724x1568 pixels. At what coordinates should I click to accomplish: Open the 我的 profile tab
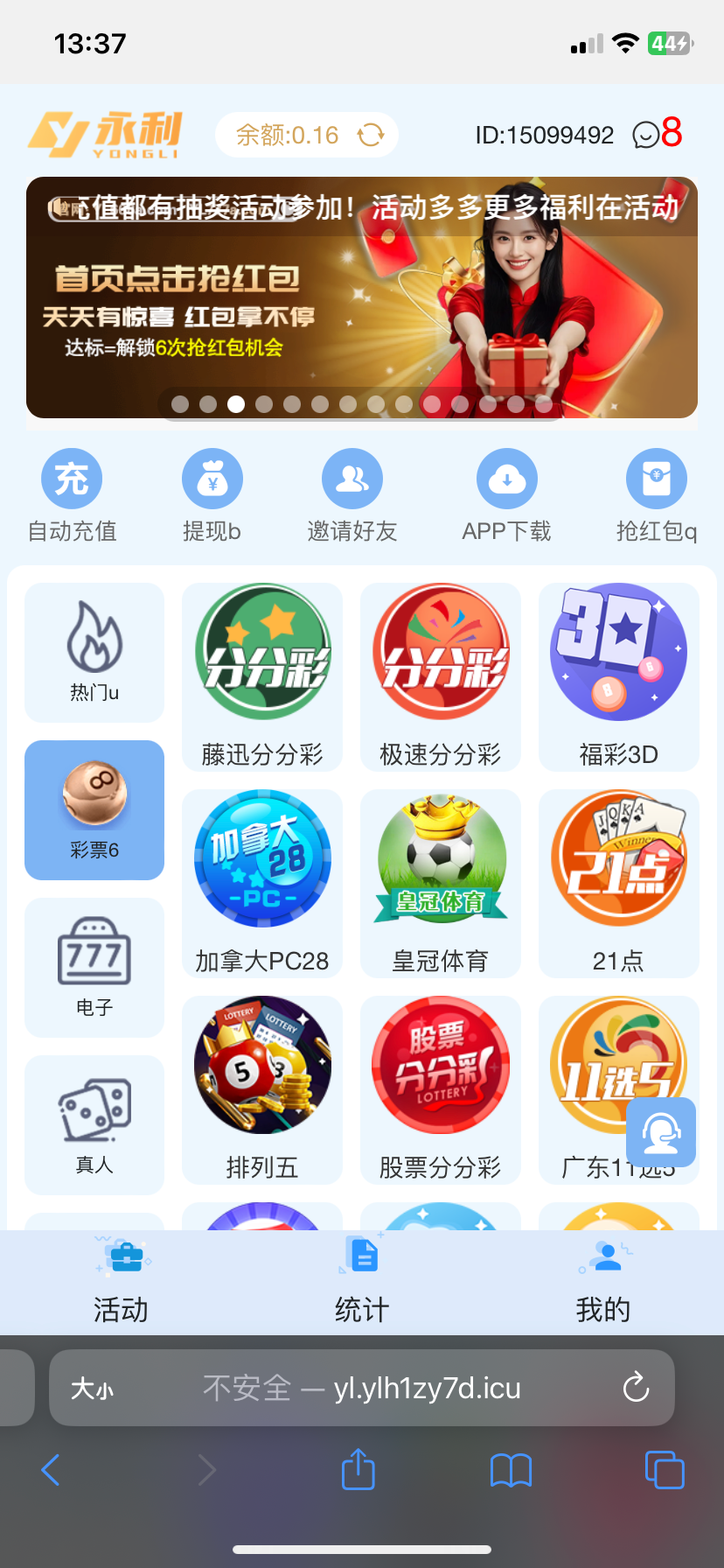pos(603,1282)
